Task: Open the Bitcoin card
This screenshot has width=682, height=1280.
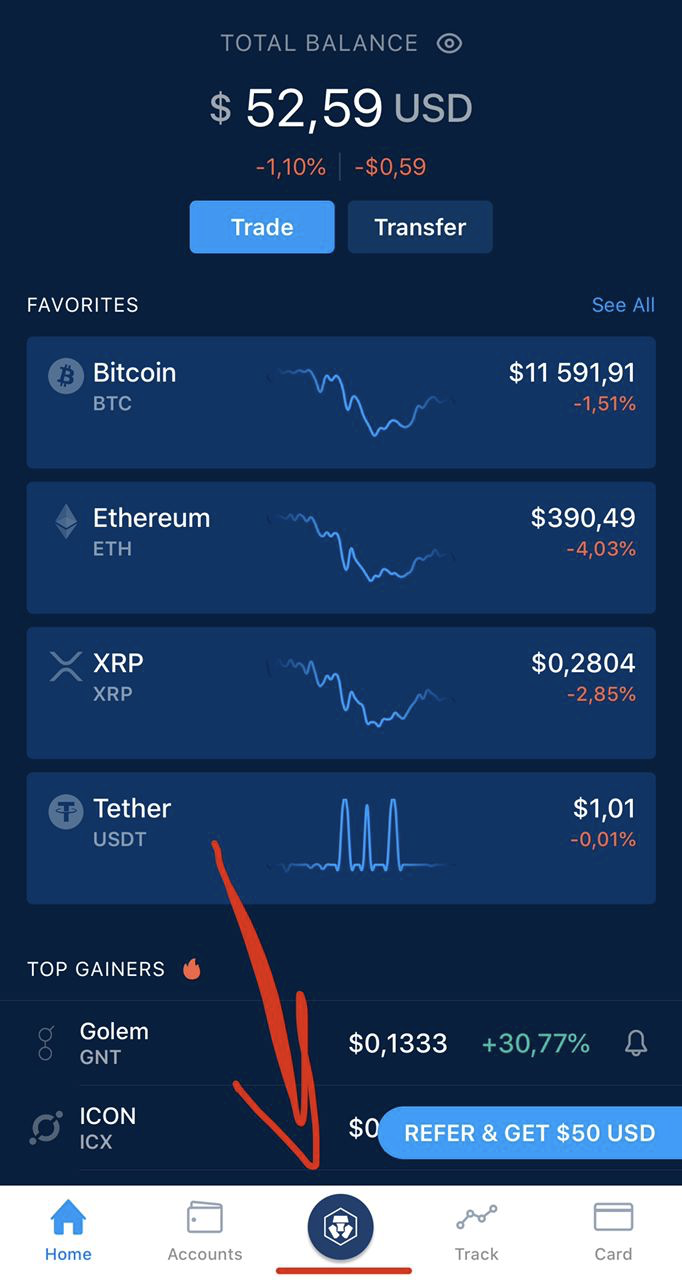Action: 340,402
